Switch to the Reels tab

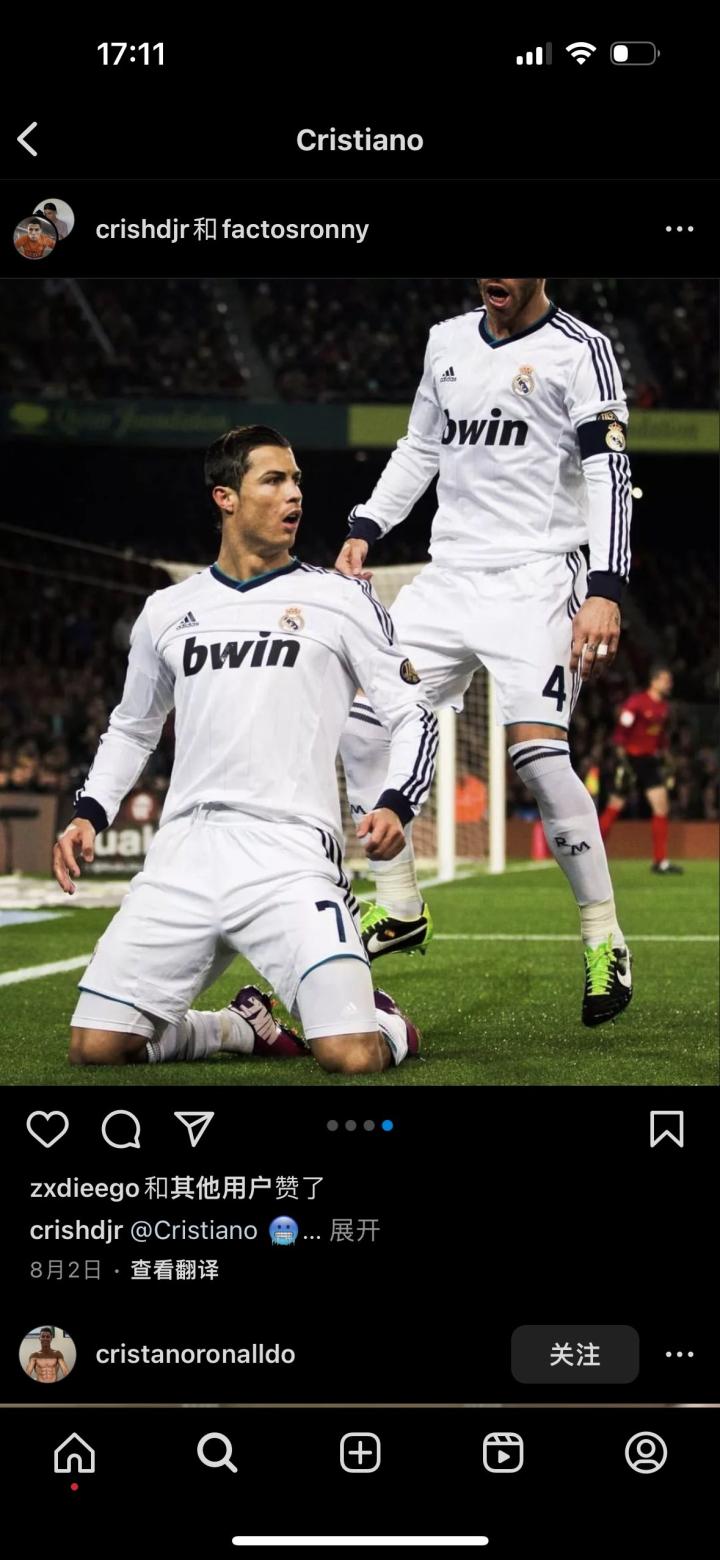click(x=503, y=1452)
